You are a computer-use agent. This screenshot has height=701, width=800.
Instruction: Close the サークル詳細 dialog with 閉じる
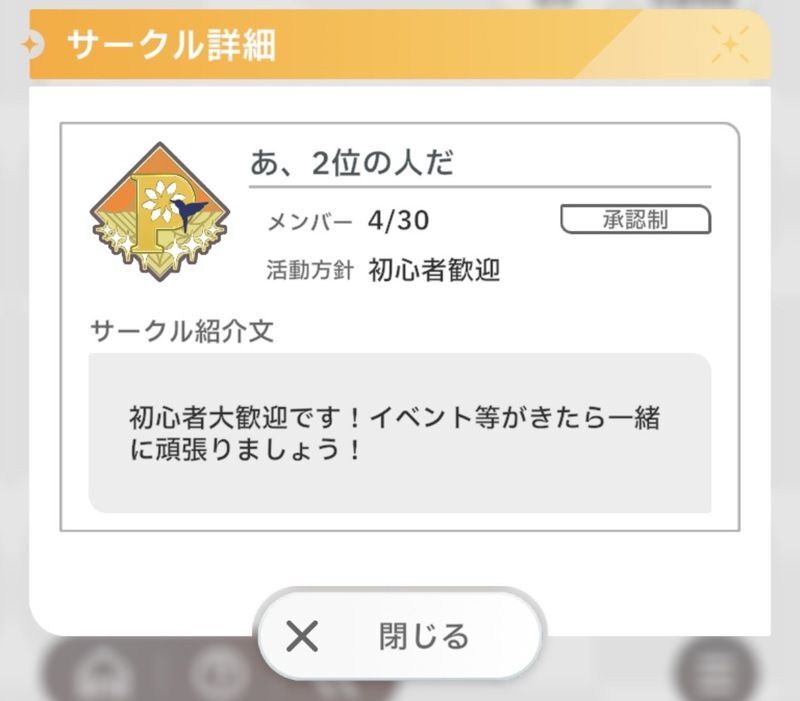tap(401, 635)
